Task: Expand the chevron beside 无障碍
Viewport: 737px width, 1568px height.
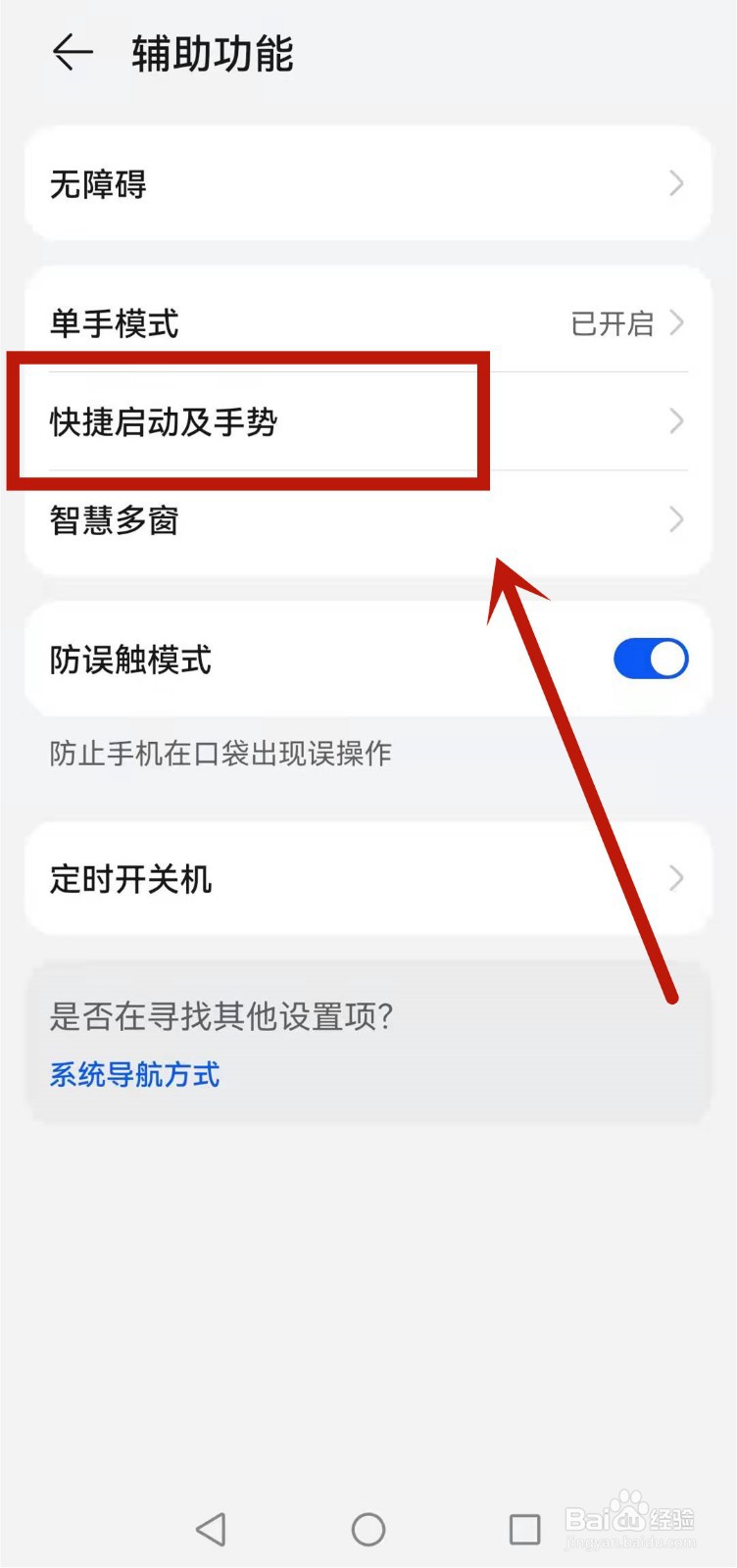Action: tap(675, 184)
